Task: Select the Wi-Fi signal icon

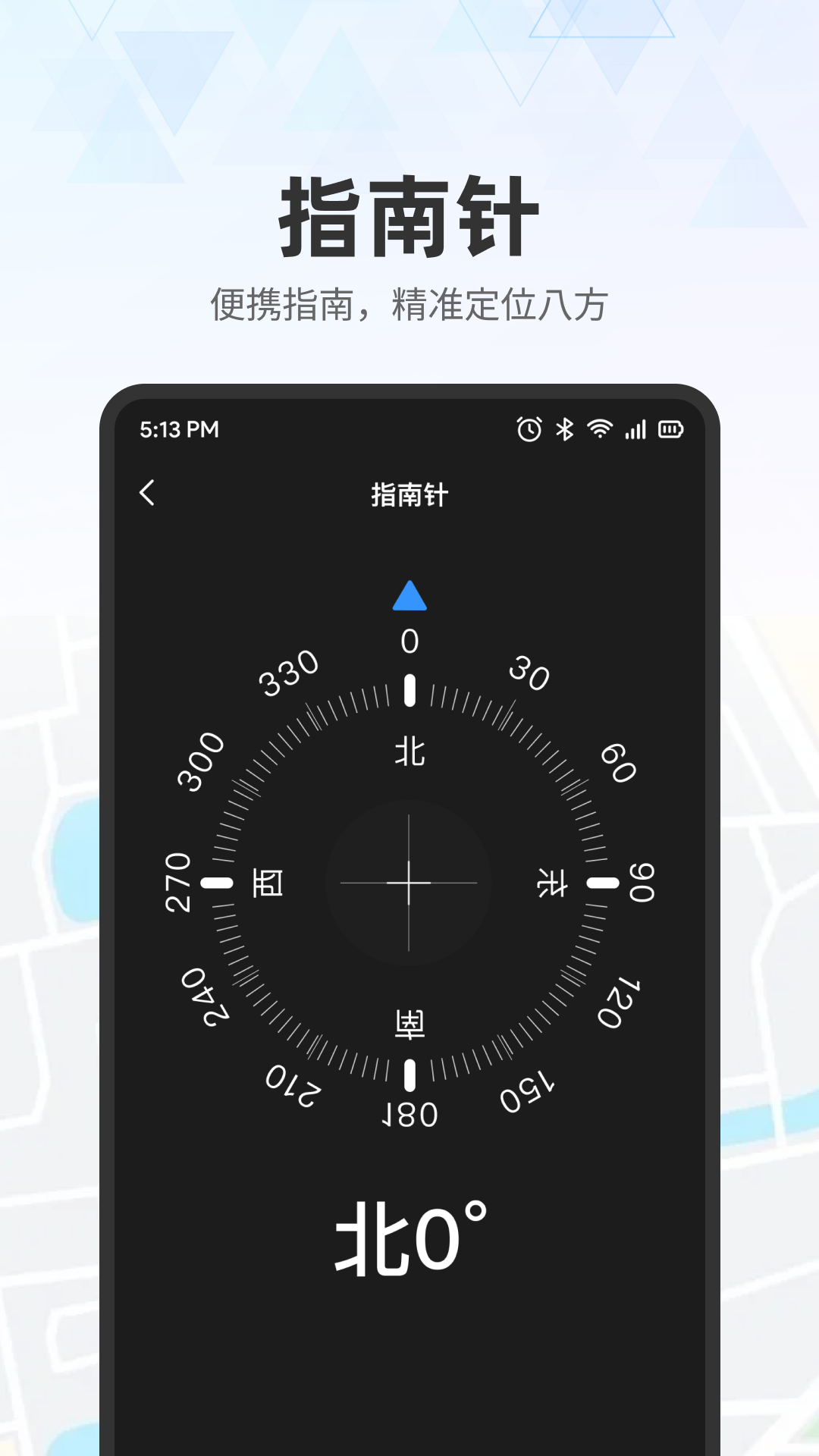Action: click(598, 429)
